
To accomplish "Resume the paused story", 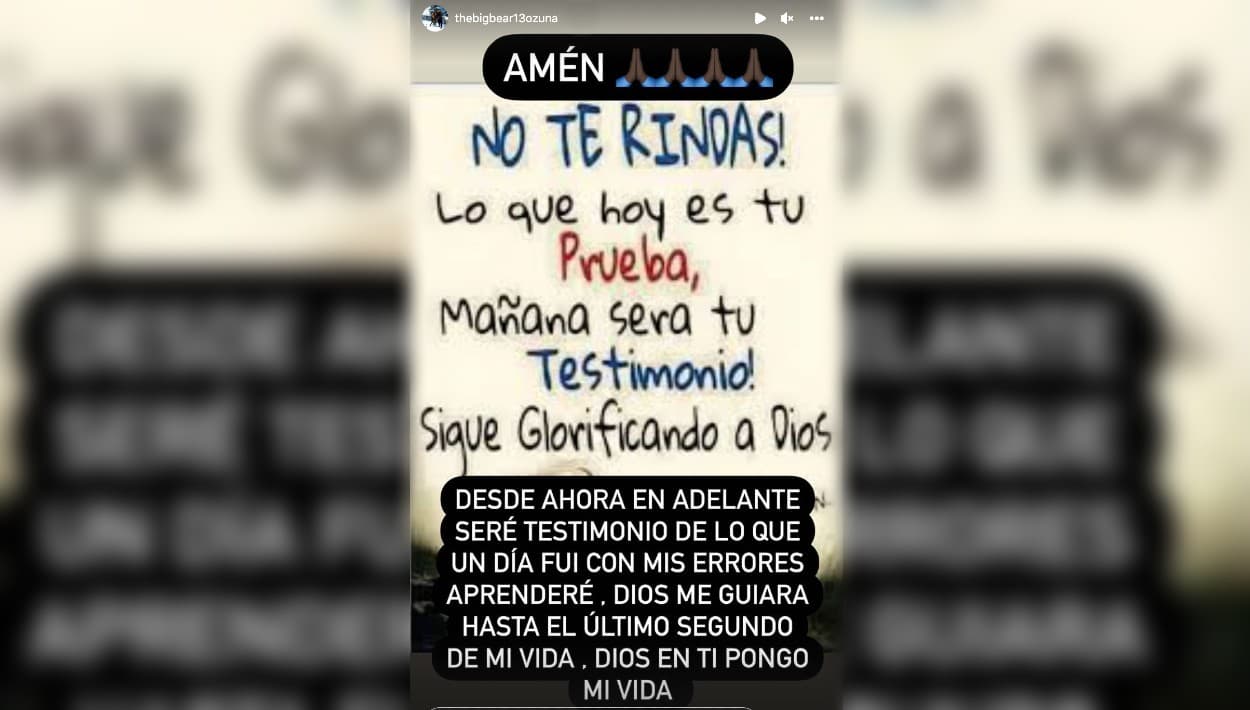I will point(760,18).
